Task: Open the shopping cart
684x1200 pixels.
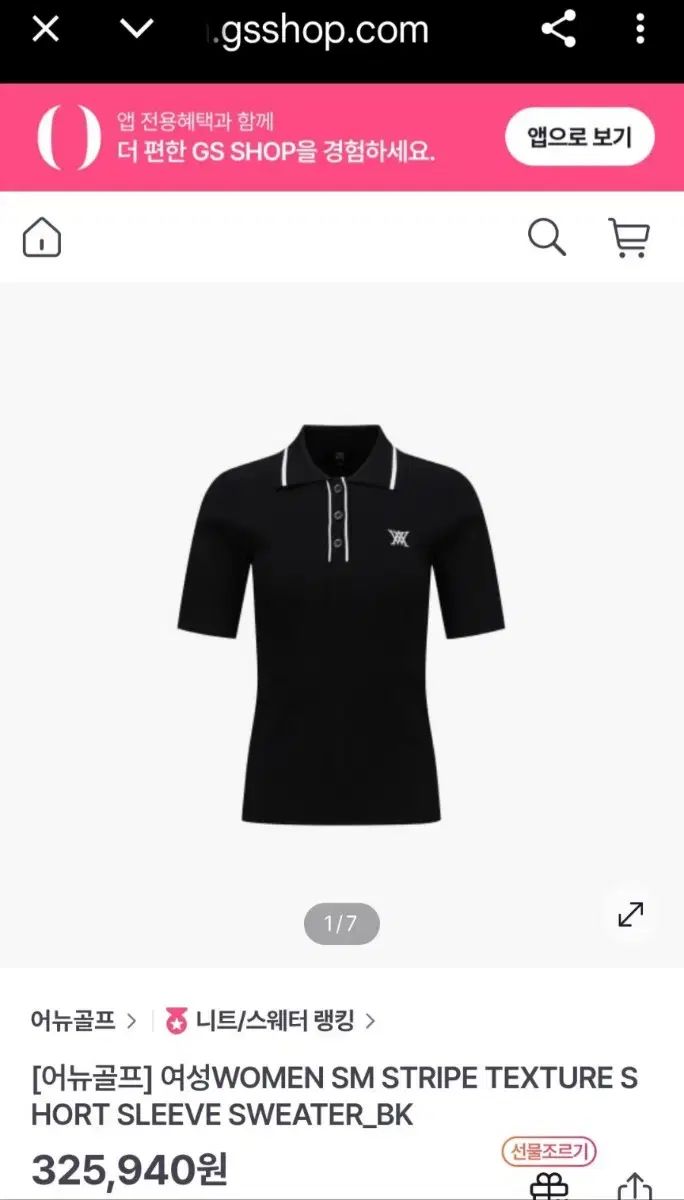Action: [629, 238]
